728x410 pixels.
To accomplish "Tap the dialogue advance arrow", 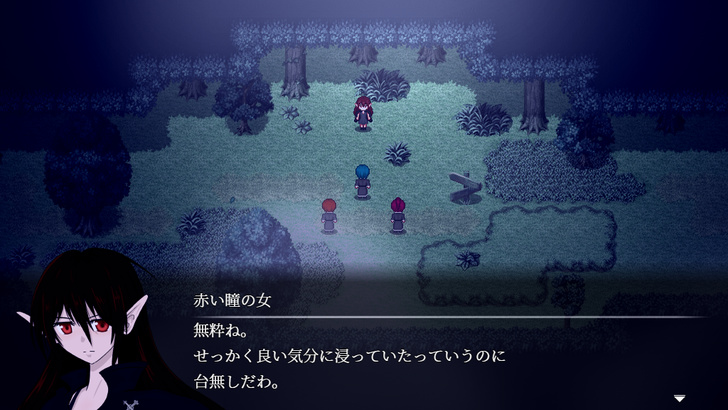I will pyautogui.click(x=679, y=398).
